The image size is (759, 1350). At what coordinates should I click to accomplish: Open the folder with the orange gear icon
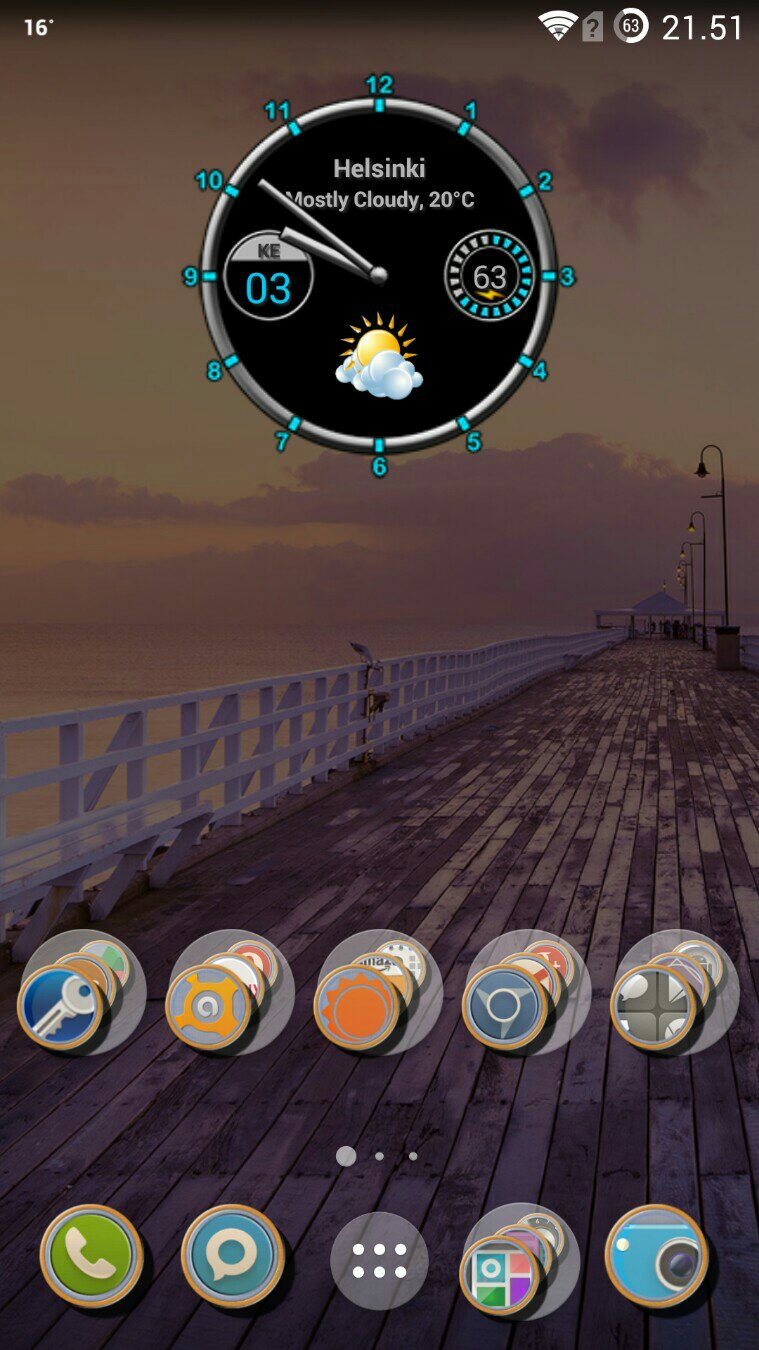coord(230,992)
